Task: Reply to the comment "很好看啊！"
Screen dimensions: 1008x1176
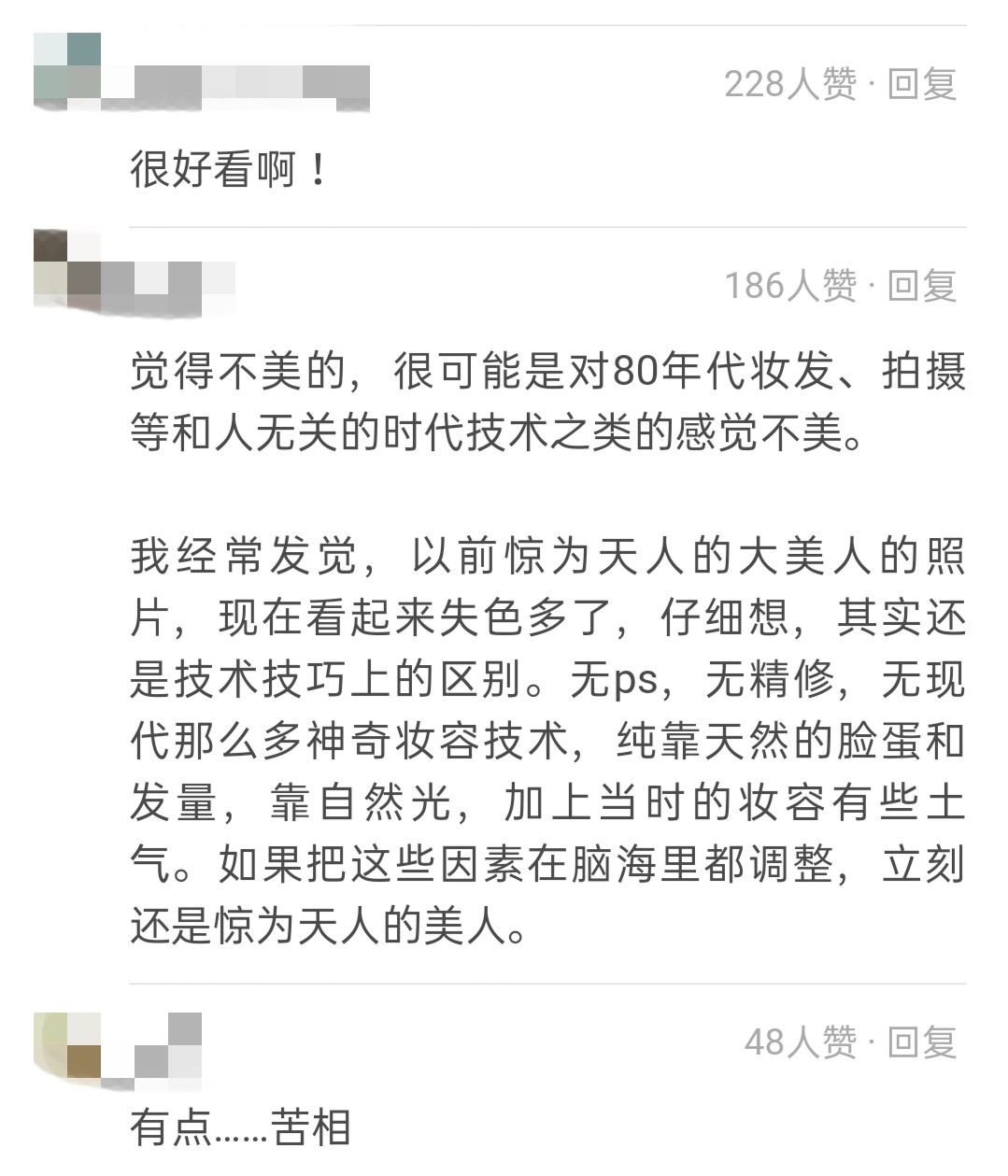Action: click(921, 84)
